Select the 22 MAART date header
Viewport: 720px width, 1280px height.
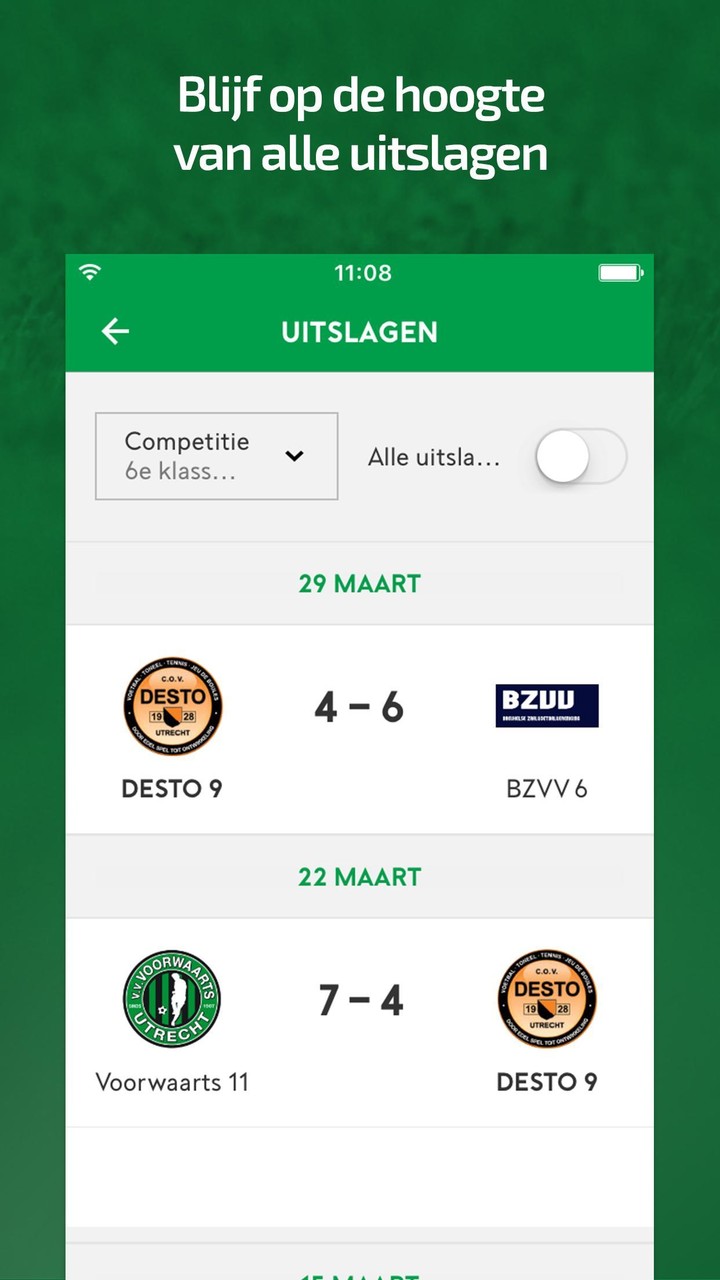coord(360,876)
